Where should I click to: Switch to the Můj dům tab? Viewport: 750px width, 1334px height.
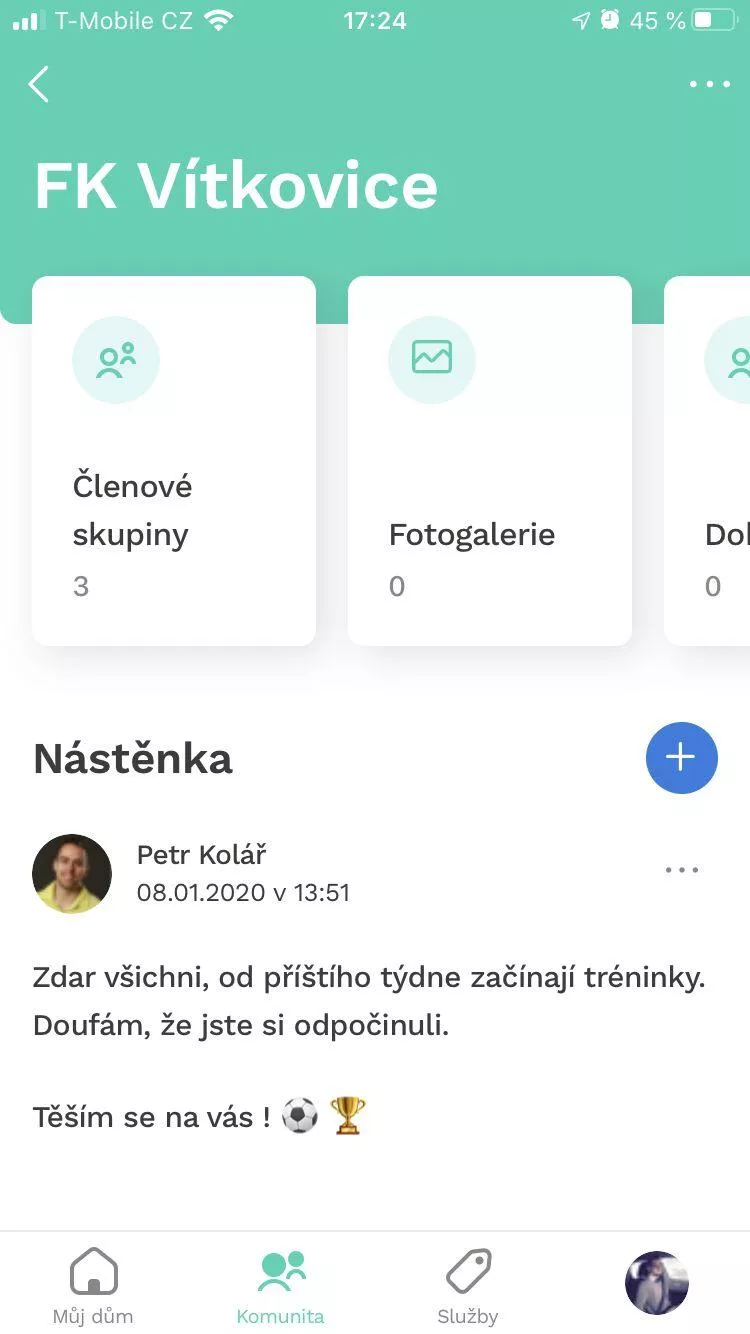coord(93,1286)
